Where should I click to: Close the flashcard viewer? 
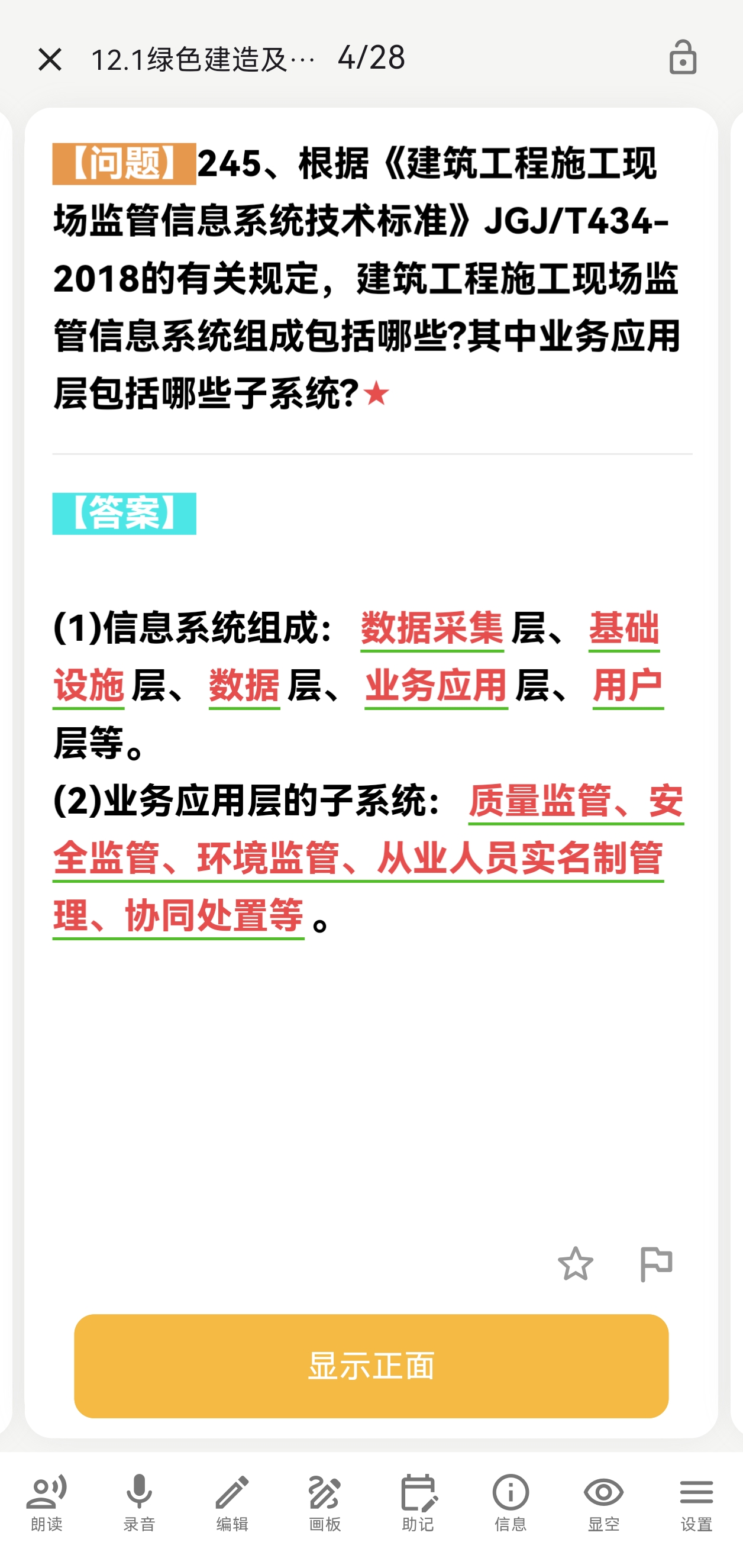click(x=50, y=59)
